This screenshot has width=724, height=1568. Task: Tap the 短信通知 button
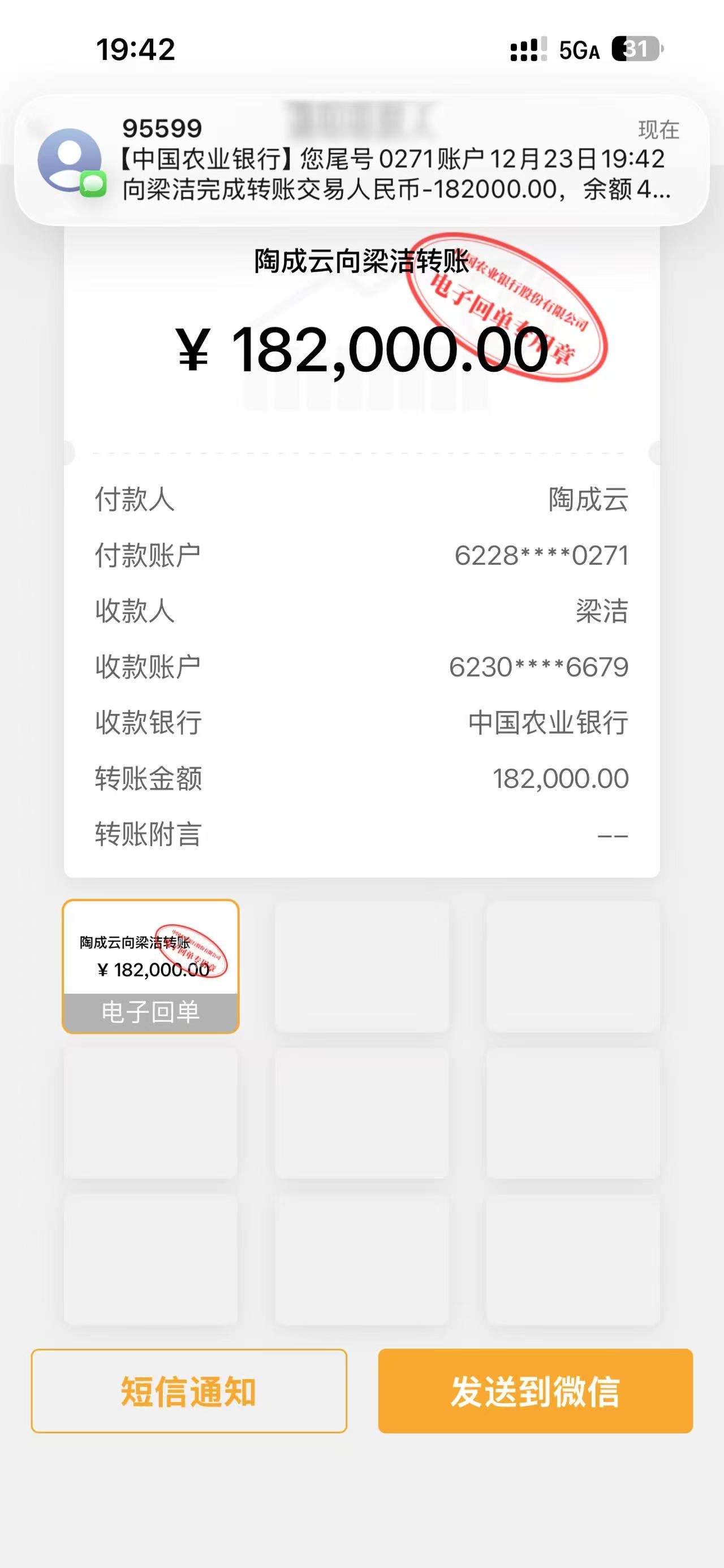click(x=189, y=1391)
